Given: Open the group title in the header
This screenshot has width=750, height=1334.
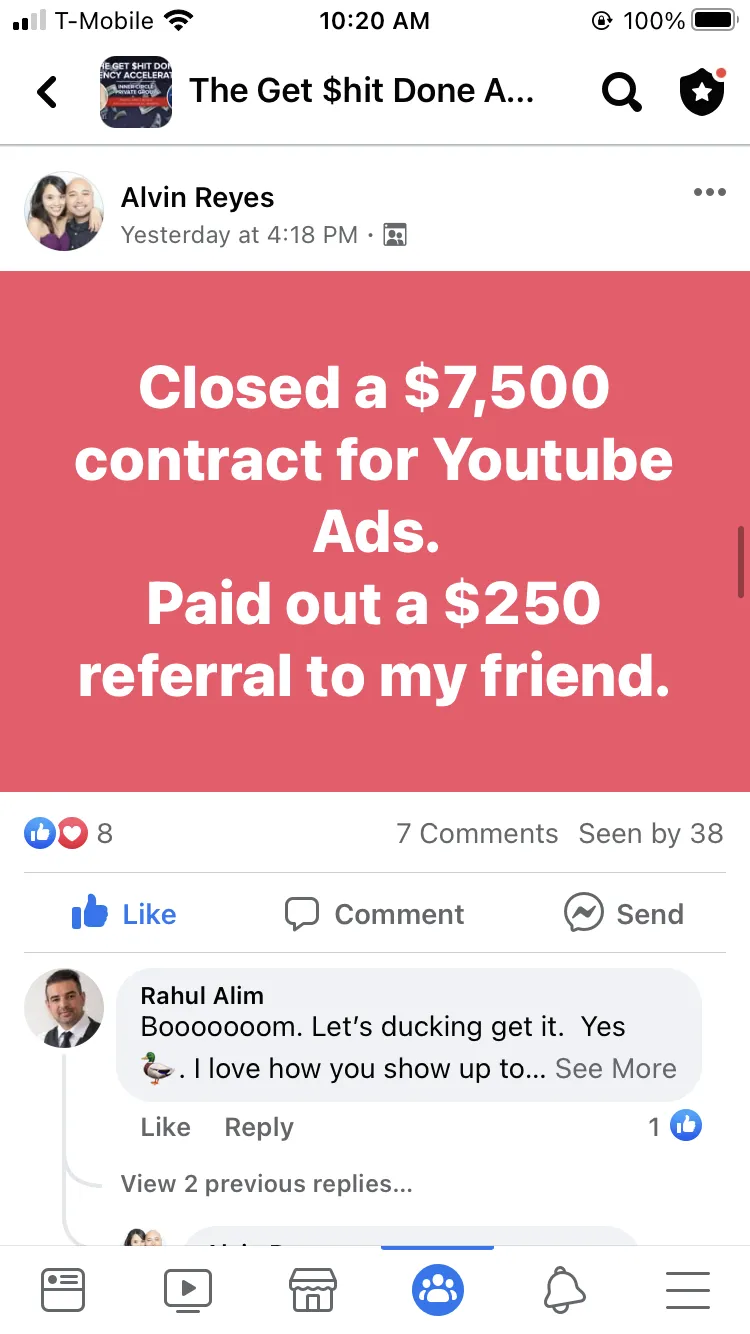Looking at the screenshot, I should pos(362,91).
